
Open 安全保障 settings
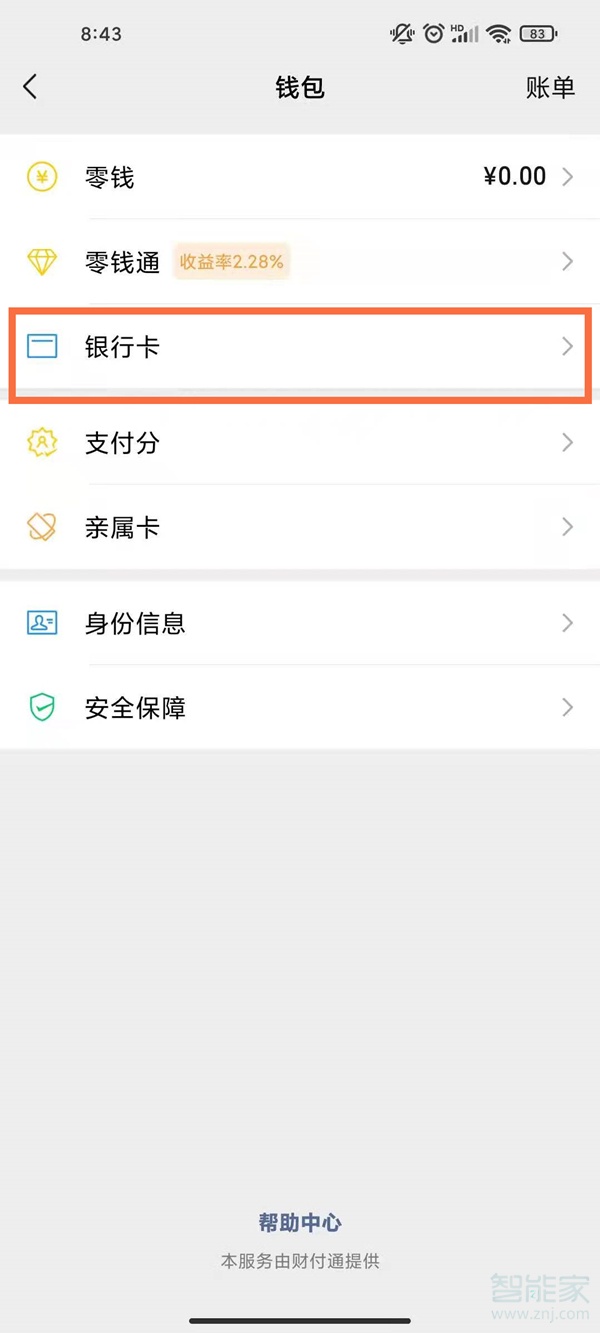point(300,708)
